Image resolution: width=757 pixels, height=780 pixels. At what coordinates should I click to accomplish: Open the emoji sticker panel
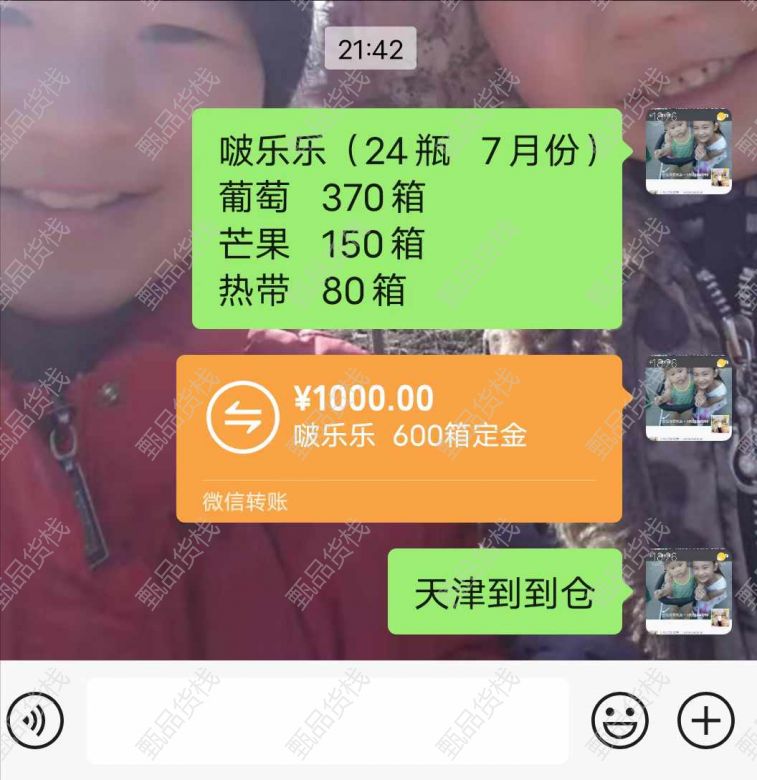pyautogui.click(x=620, y=720)
